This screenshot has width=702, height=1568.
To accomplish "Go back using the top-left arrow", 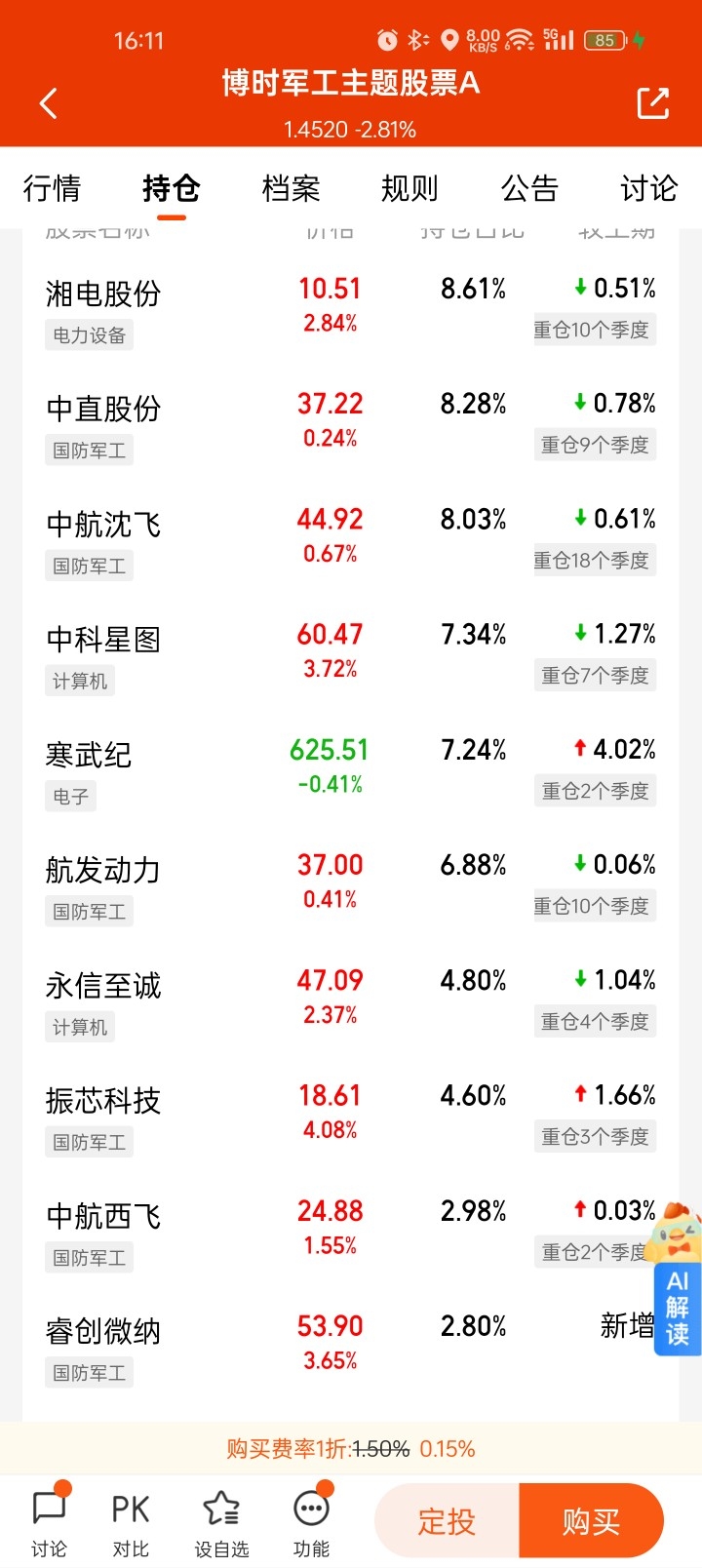I will (48, 103).
